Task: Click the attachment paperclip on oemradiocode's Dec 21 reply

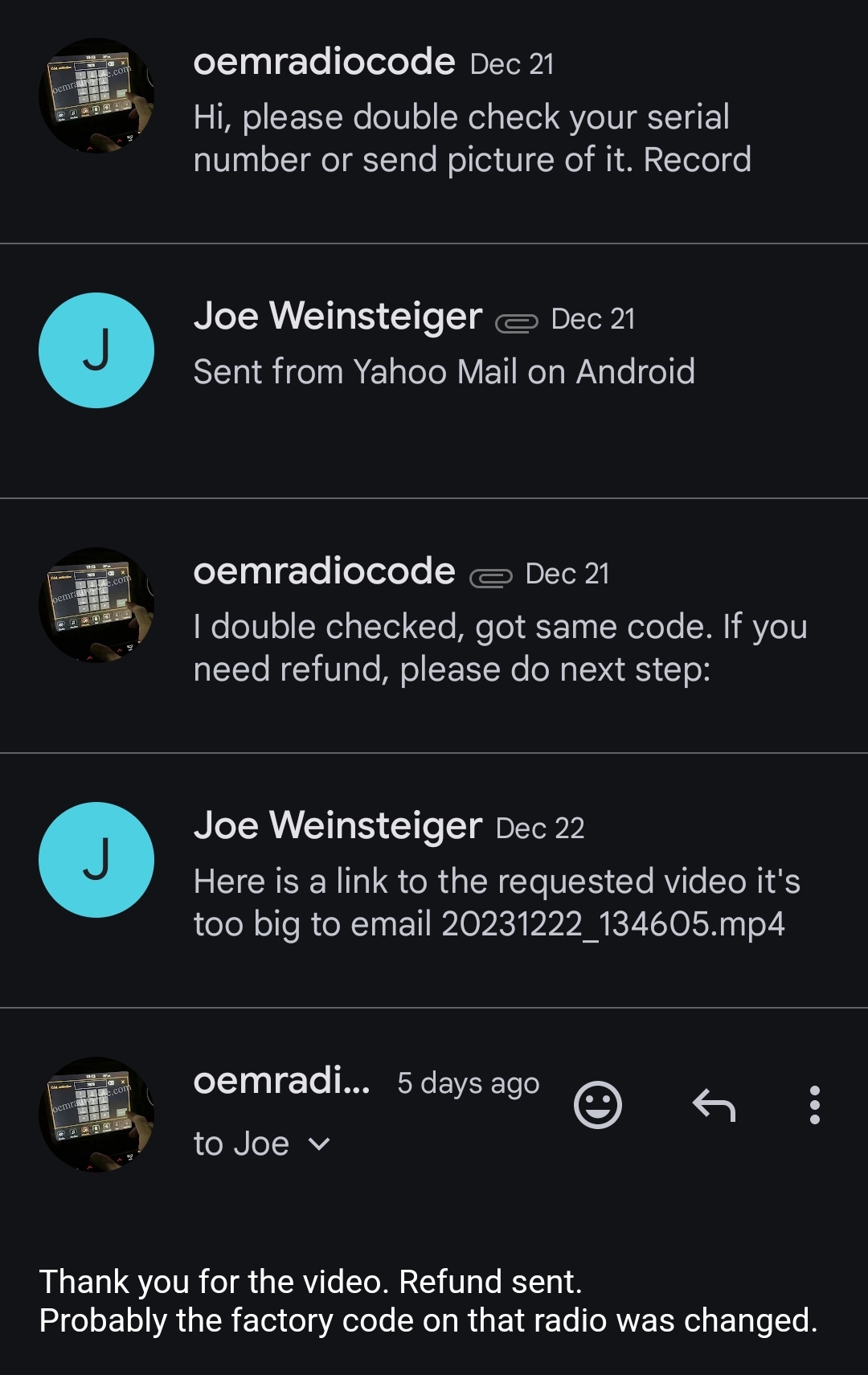Action: point(492,575)
